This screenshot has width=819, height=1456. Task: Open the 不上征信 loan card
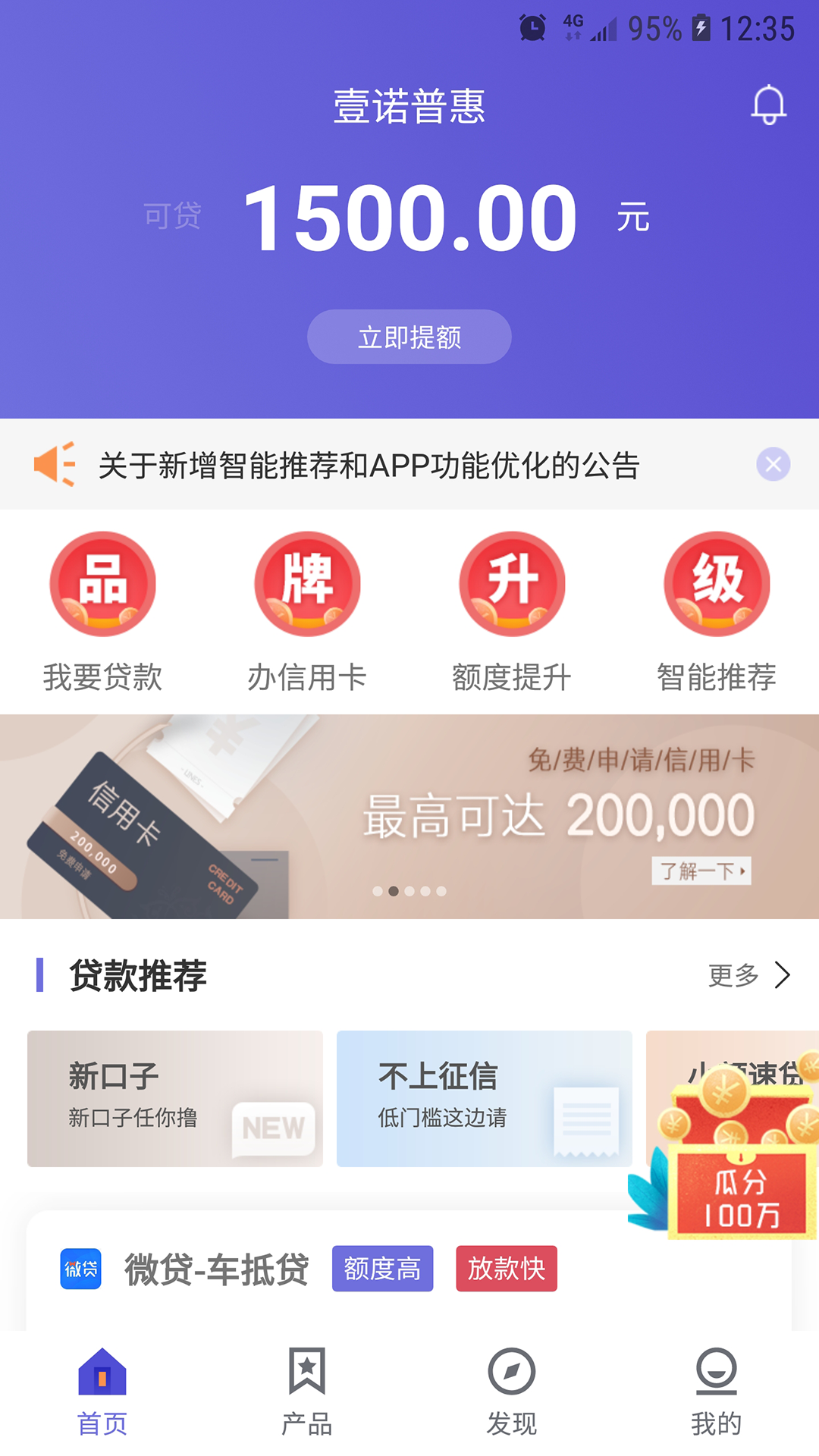[484, 1098]
